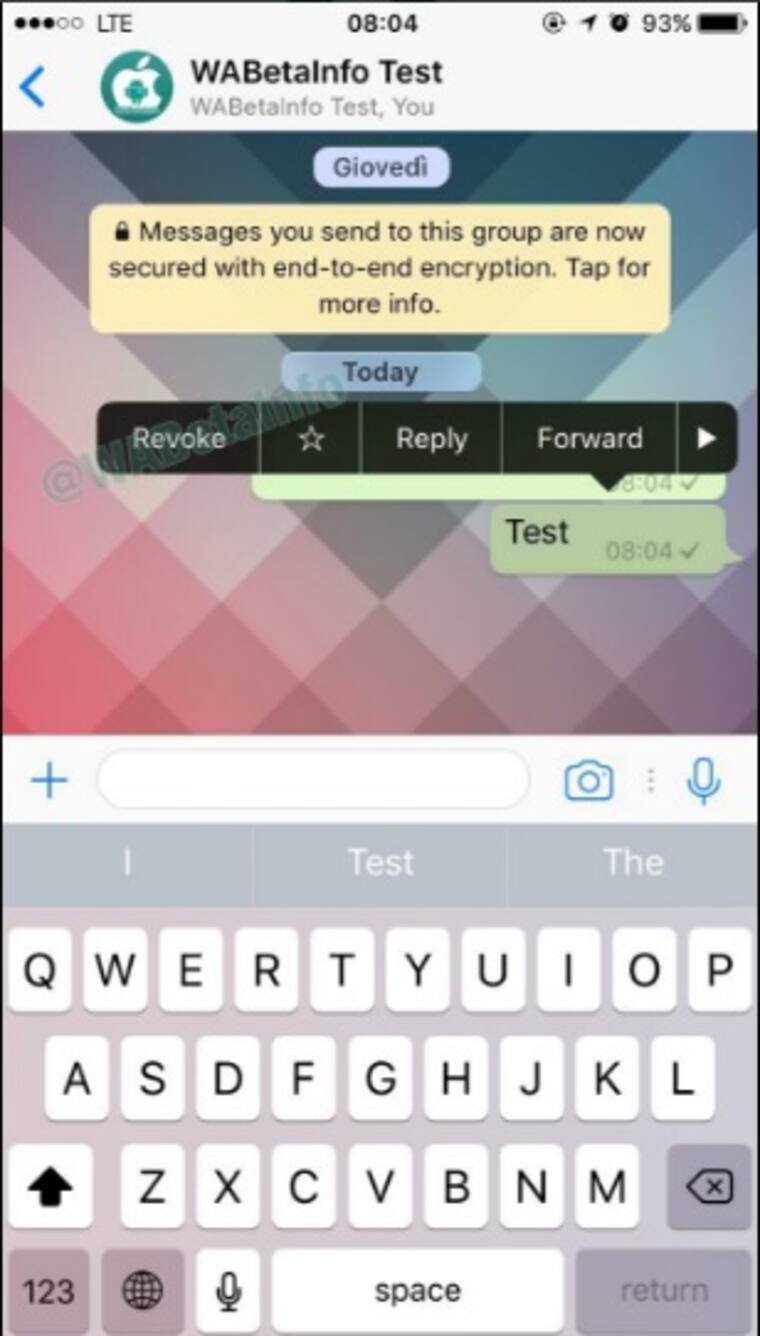This screenshot has width=760, height=1336.
Task: Enable the shift key
Action: (x=50, y=1187)
